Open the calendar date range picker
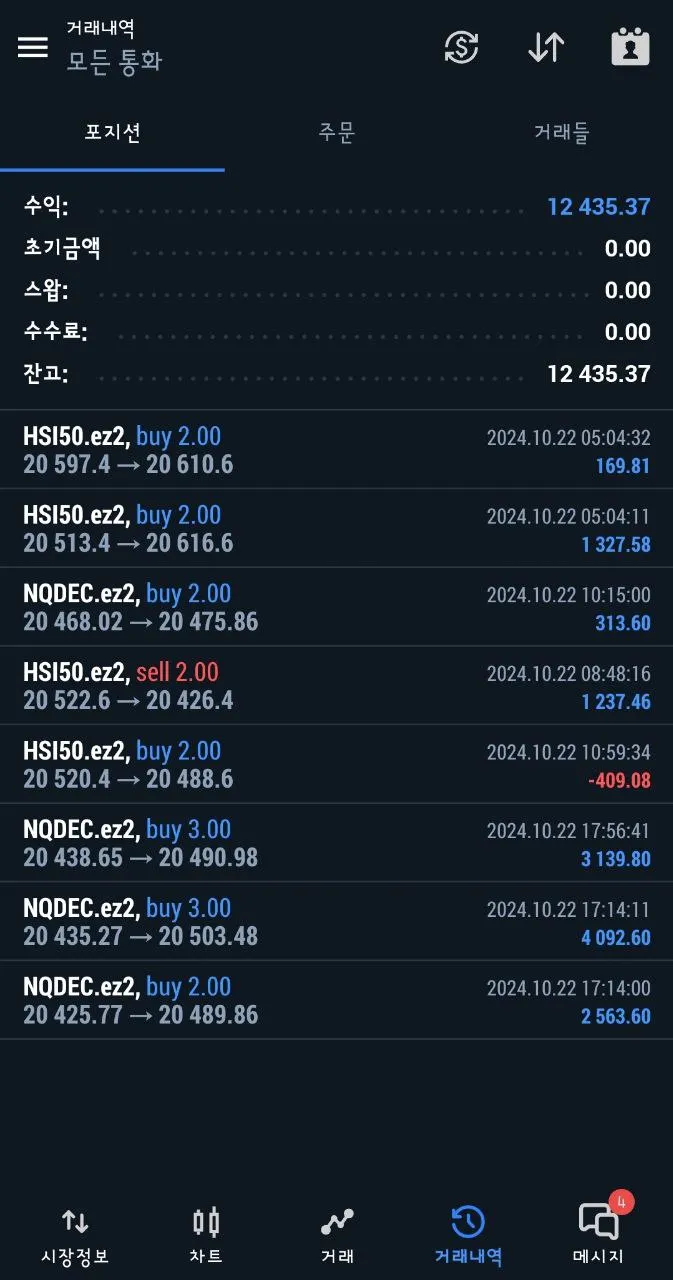Screen dimensions: 673x1280 pos(630,47)
